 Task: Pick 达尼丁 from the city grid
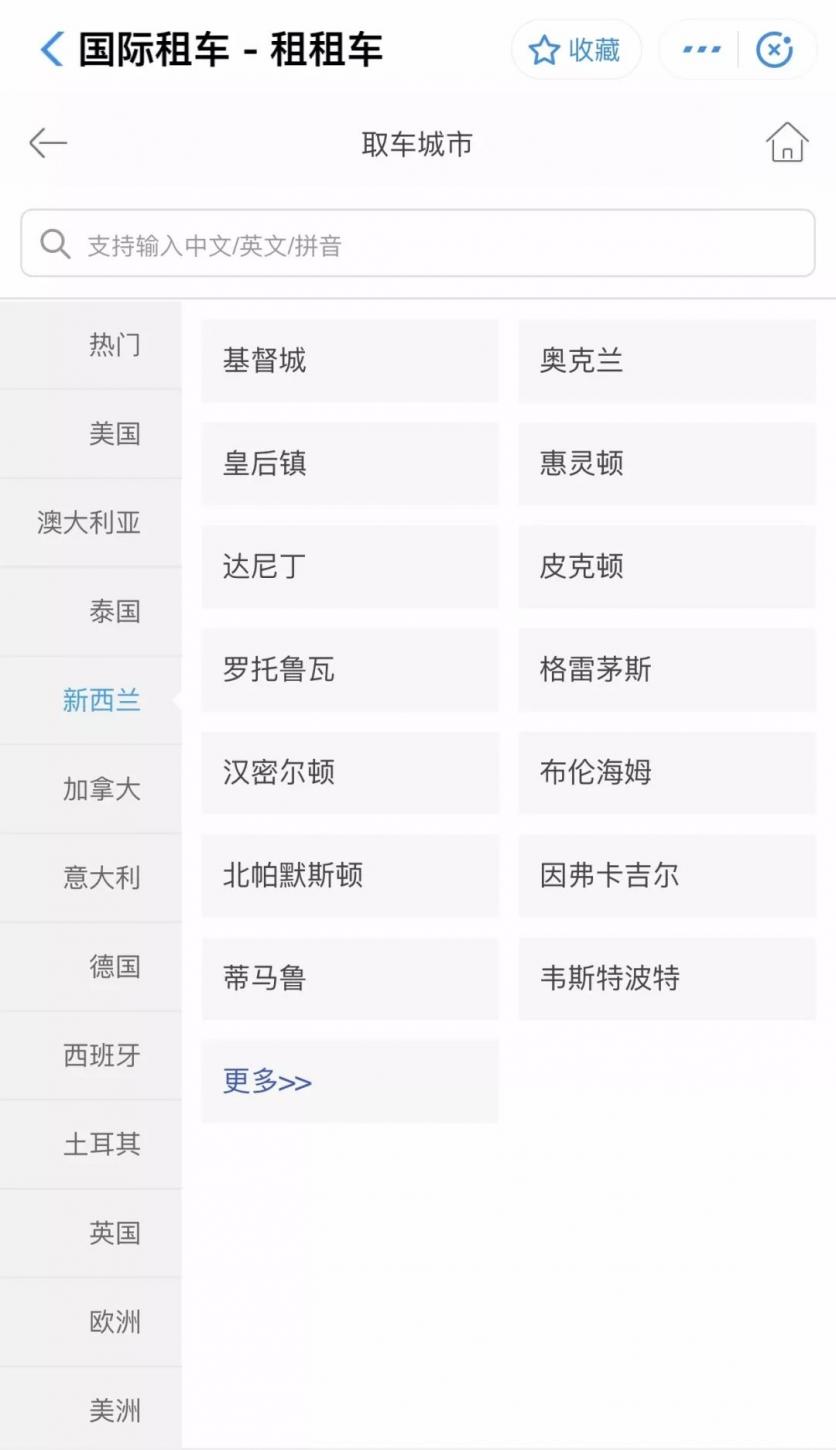pyautogui.click(x=350, y=567)
